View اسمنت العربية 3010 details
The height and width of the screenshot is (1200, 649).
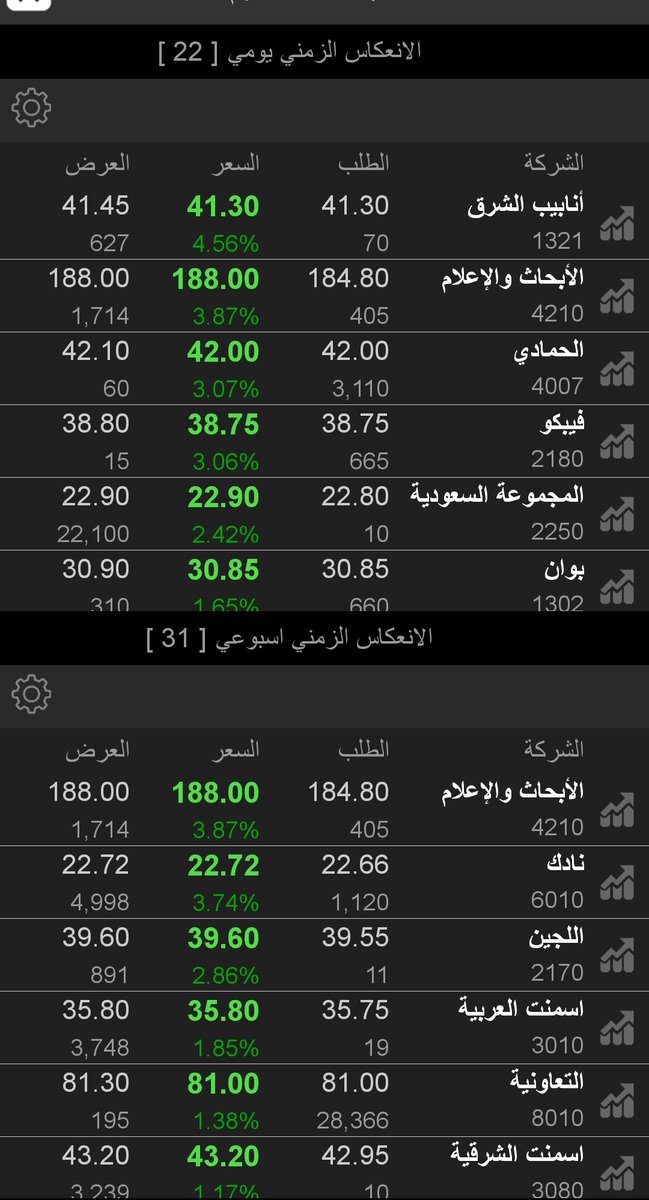324,1028
